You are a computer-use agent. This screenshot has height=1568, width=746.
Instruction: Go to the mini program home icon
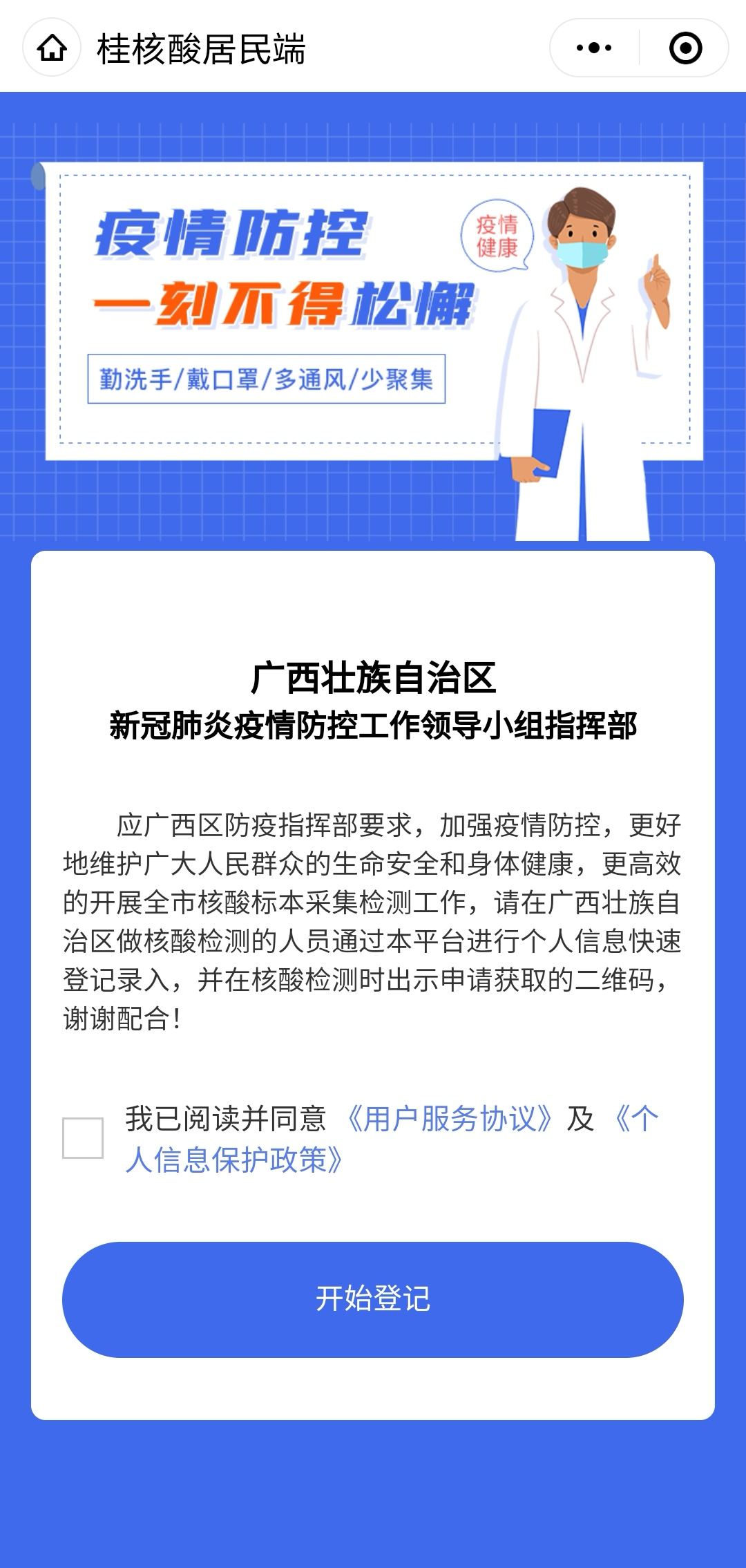(x=52, y=48)
